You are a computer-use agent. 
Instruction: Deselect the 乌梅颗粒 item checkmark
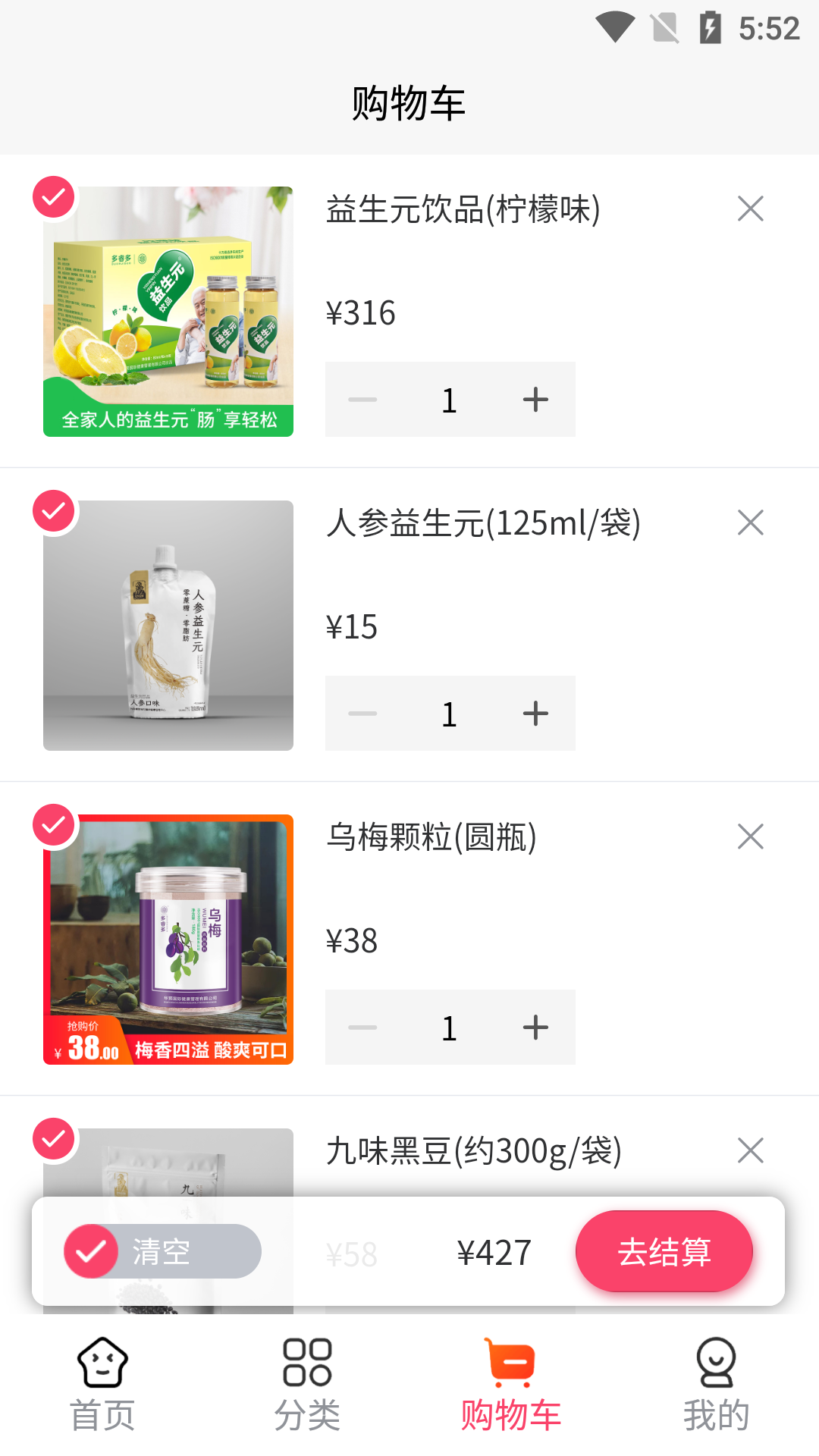[x=53, y=824]
